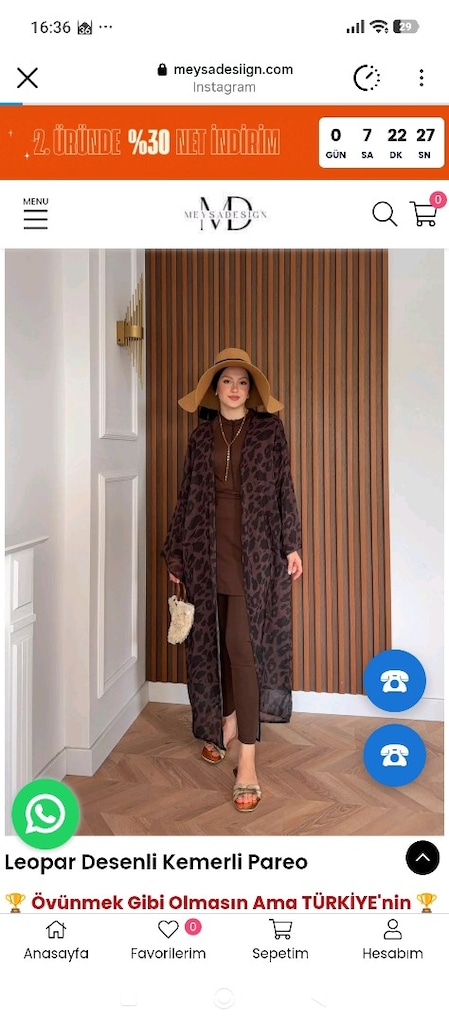449x1024 pixels.
Task: Open the Leopar Desenli Pareo product photo
Action: click(x=224, y=542)
